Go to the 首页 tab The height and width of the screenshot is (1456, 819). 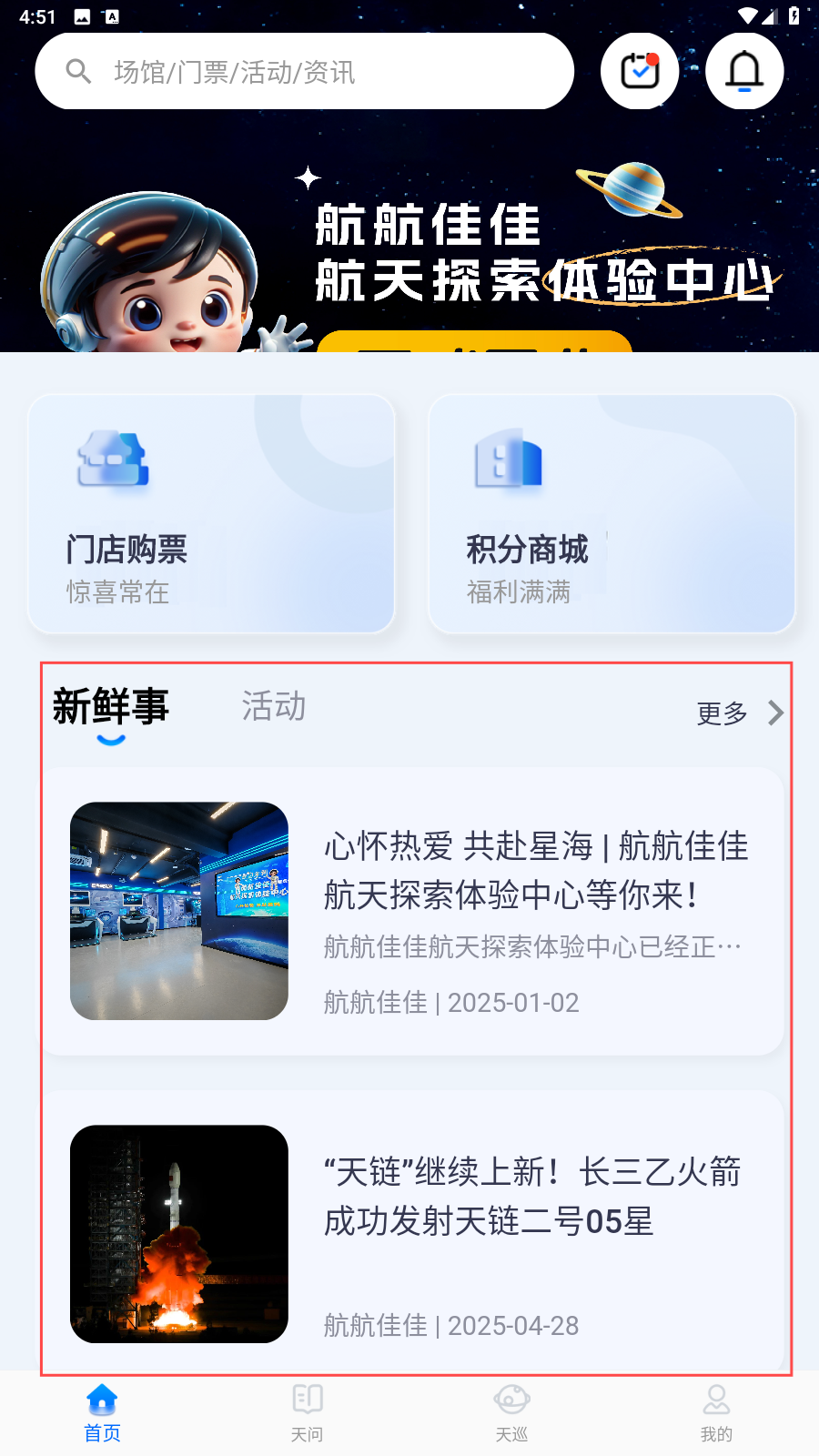click(102, 1413)
